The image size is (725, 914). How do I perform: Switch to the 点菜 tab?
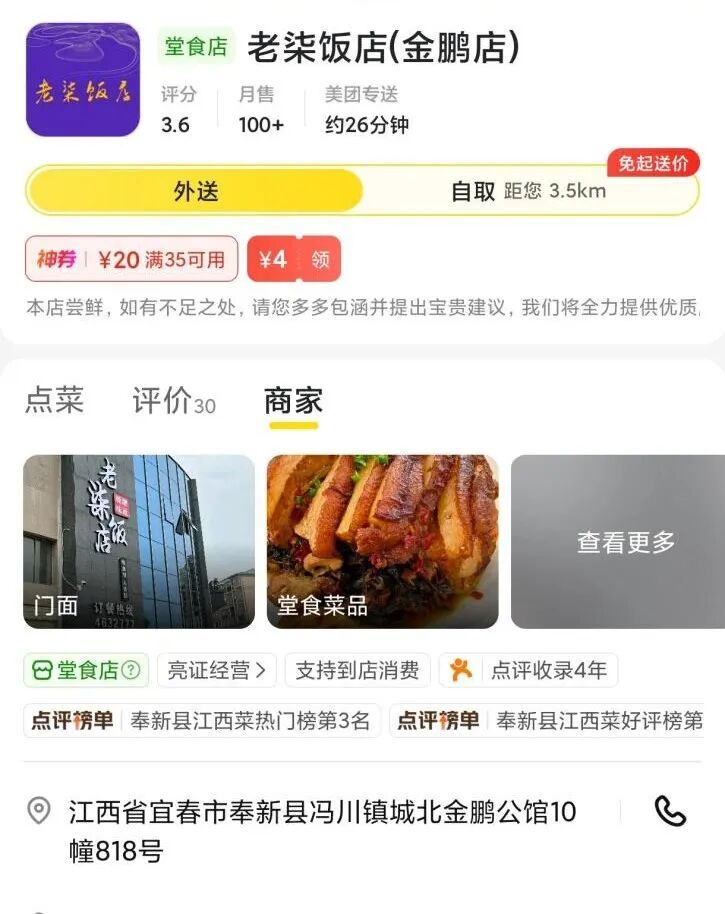[x=54, y=401]
